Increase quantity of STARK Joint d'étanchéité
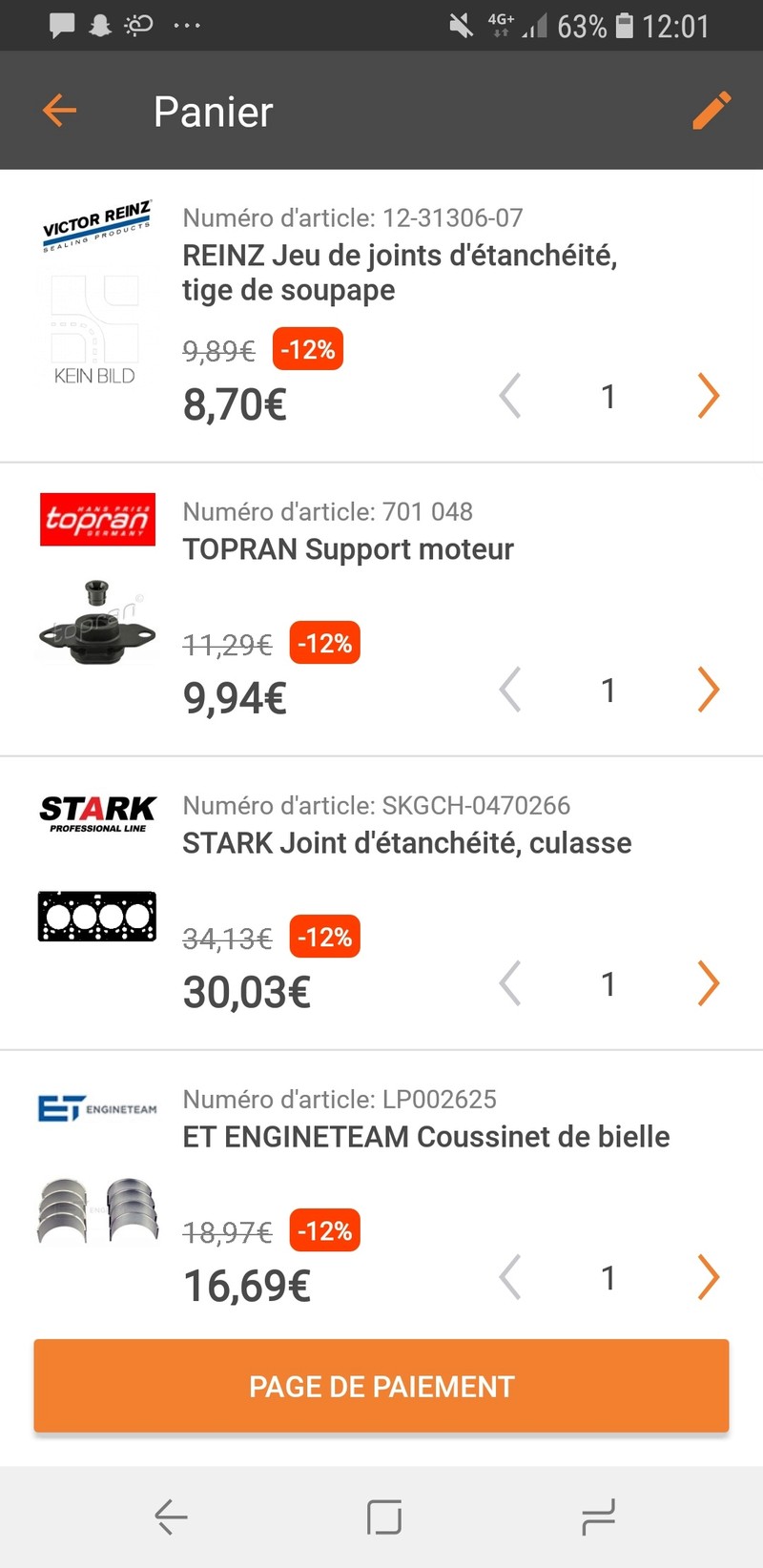Viewport: 763px width, 1568px height. pyautogui.click(x=708, y=983)
